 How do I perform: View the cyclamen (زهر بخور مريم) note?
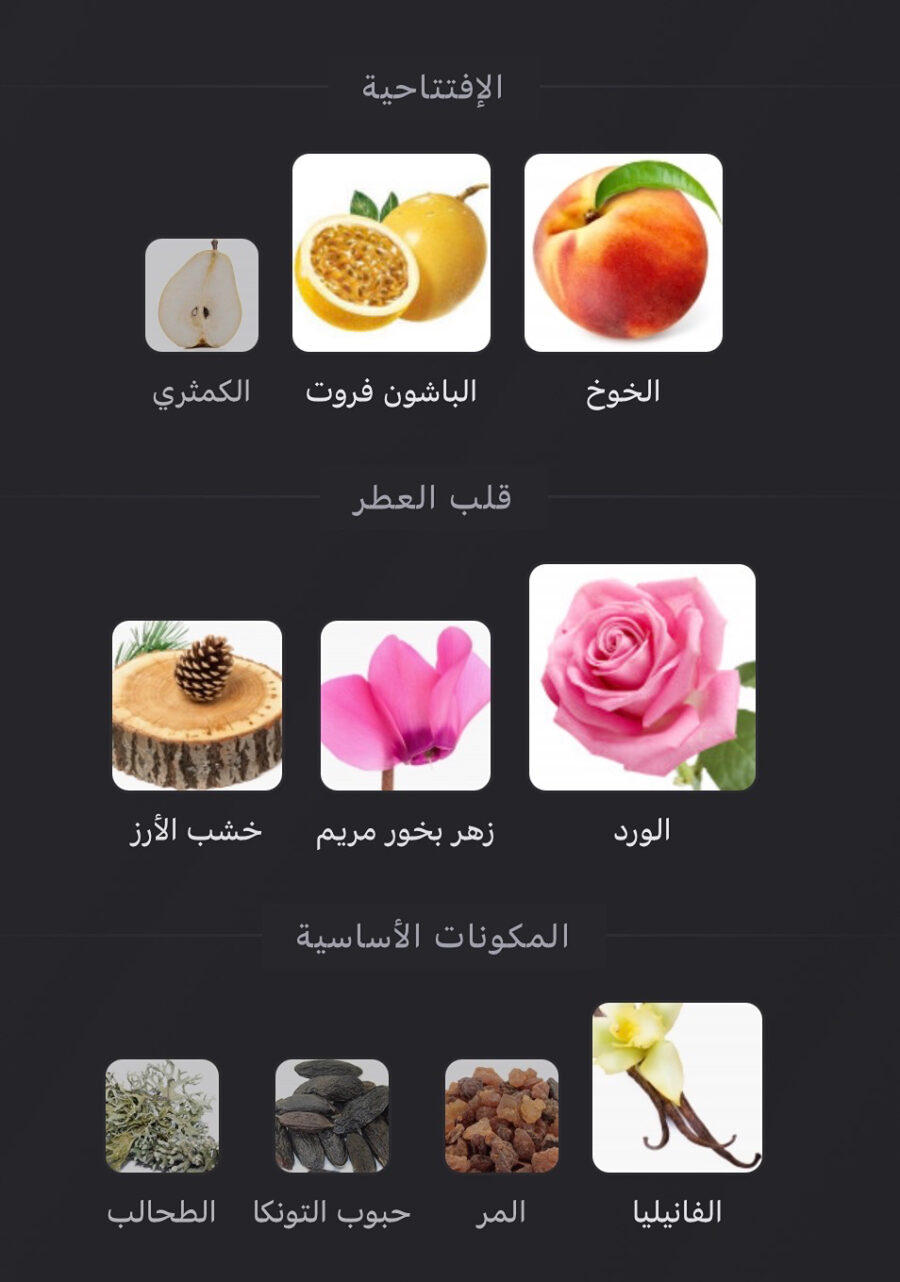pos(405,705)
